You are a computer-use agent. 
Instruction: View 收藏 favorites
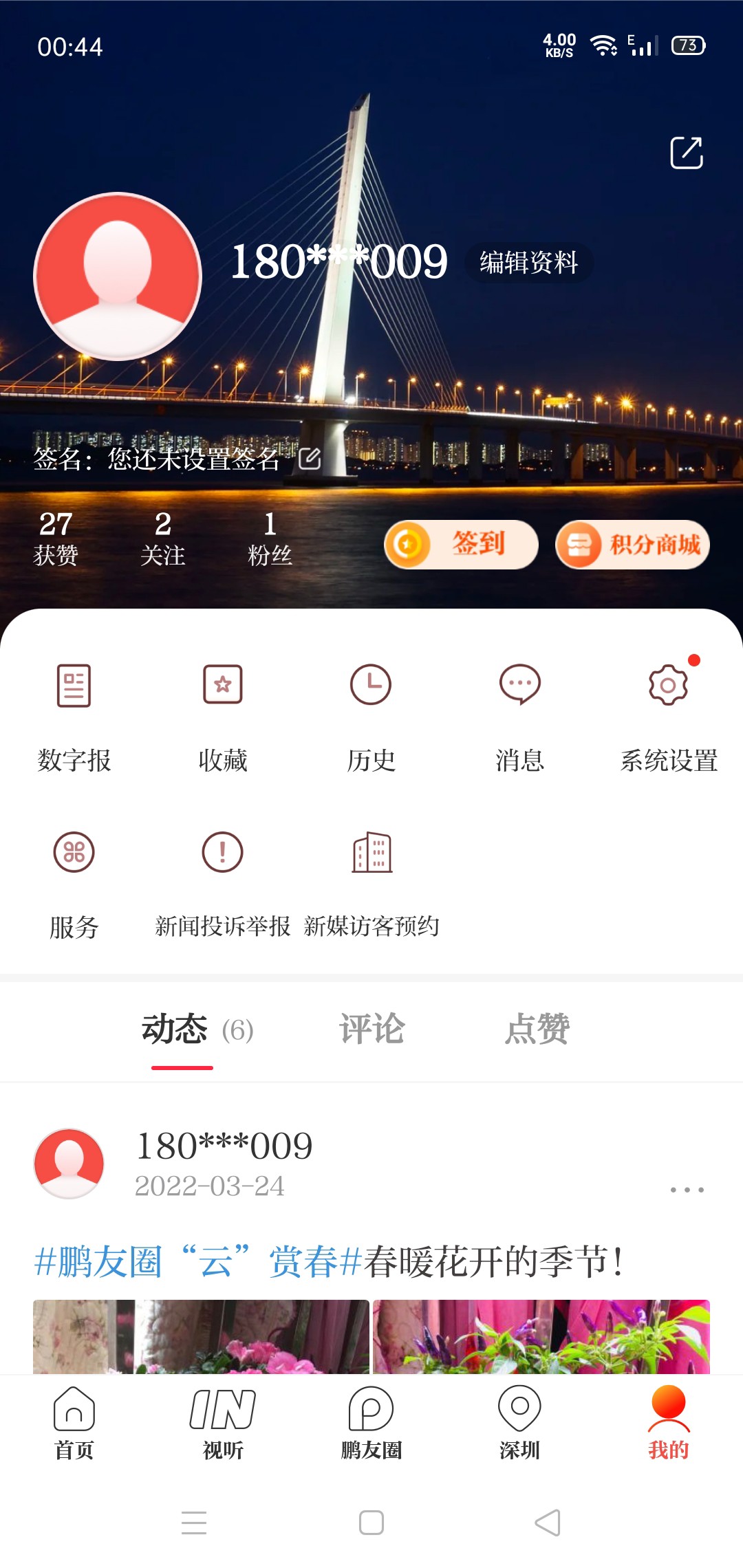click(223, 715)
